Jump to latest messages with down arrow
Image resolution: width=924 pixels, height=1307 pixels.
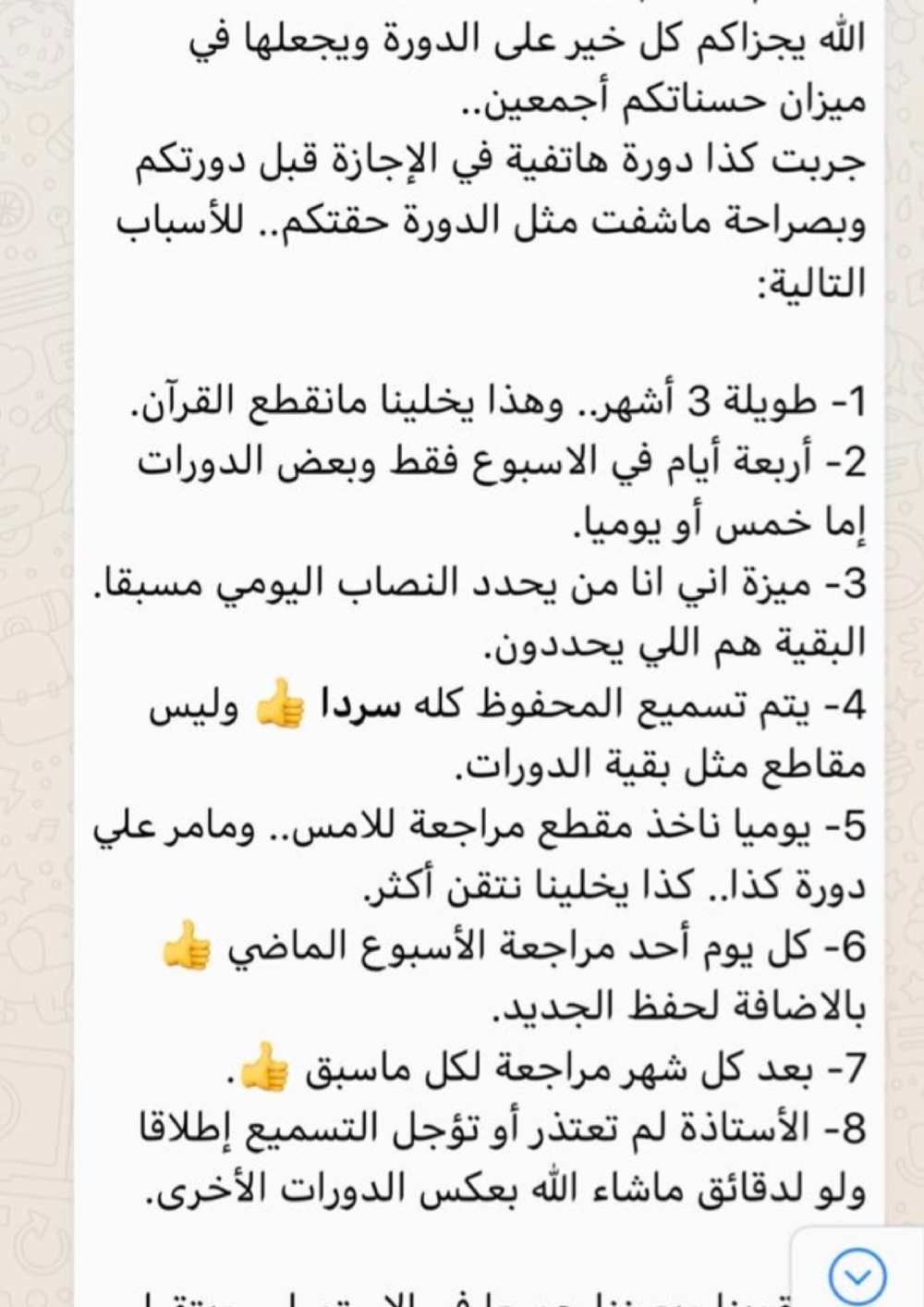coord(857,1276)
